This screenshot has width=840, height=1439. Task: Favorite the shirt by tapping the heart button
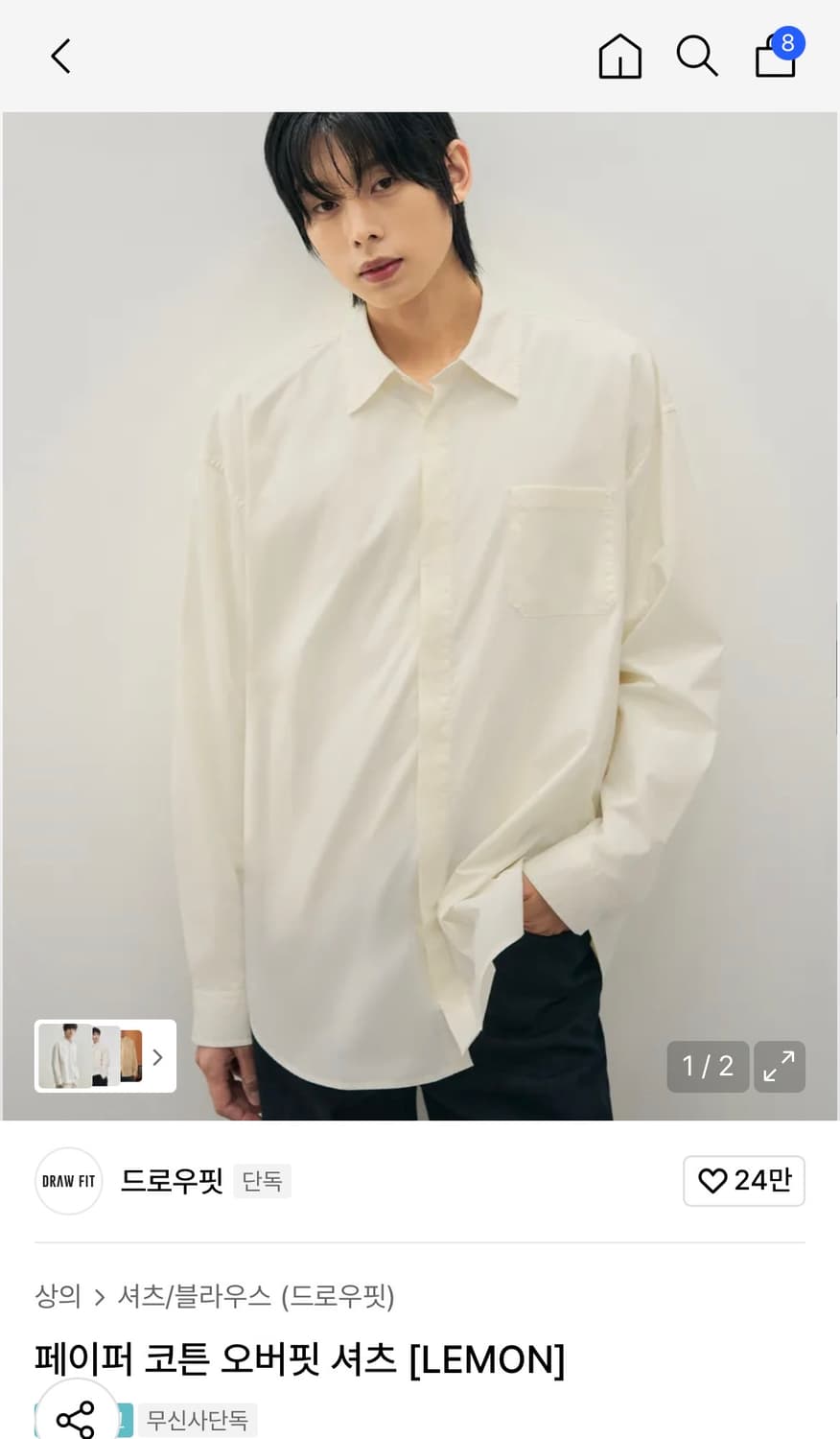point(744,1181)
